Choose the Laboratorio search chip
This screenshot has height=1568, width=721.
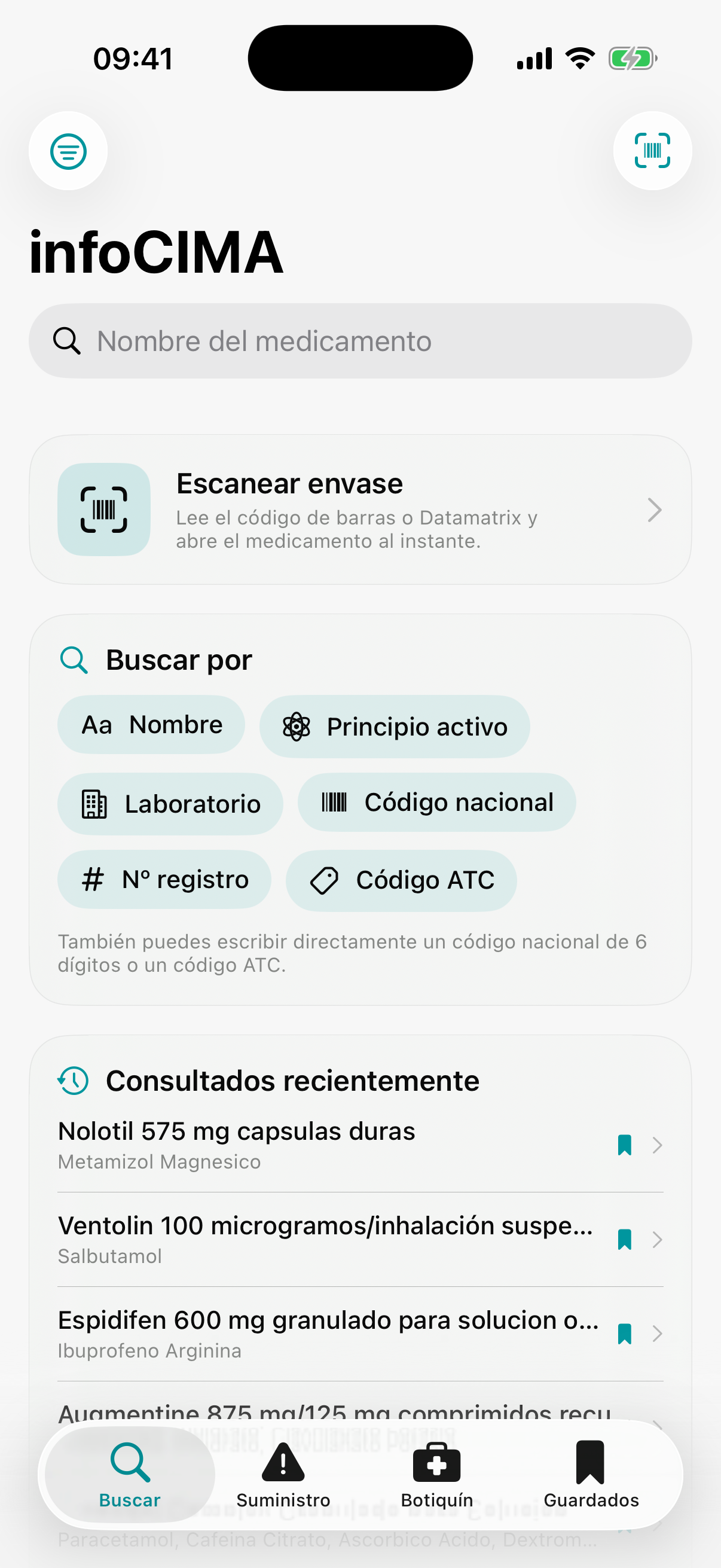coord(170,804)
